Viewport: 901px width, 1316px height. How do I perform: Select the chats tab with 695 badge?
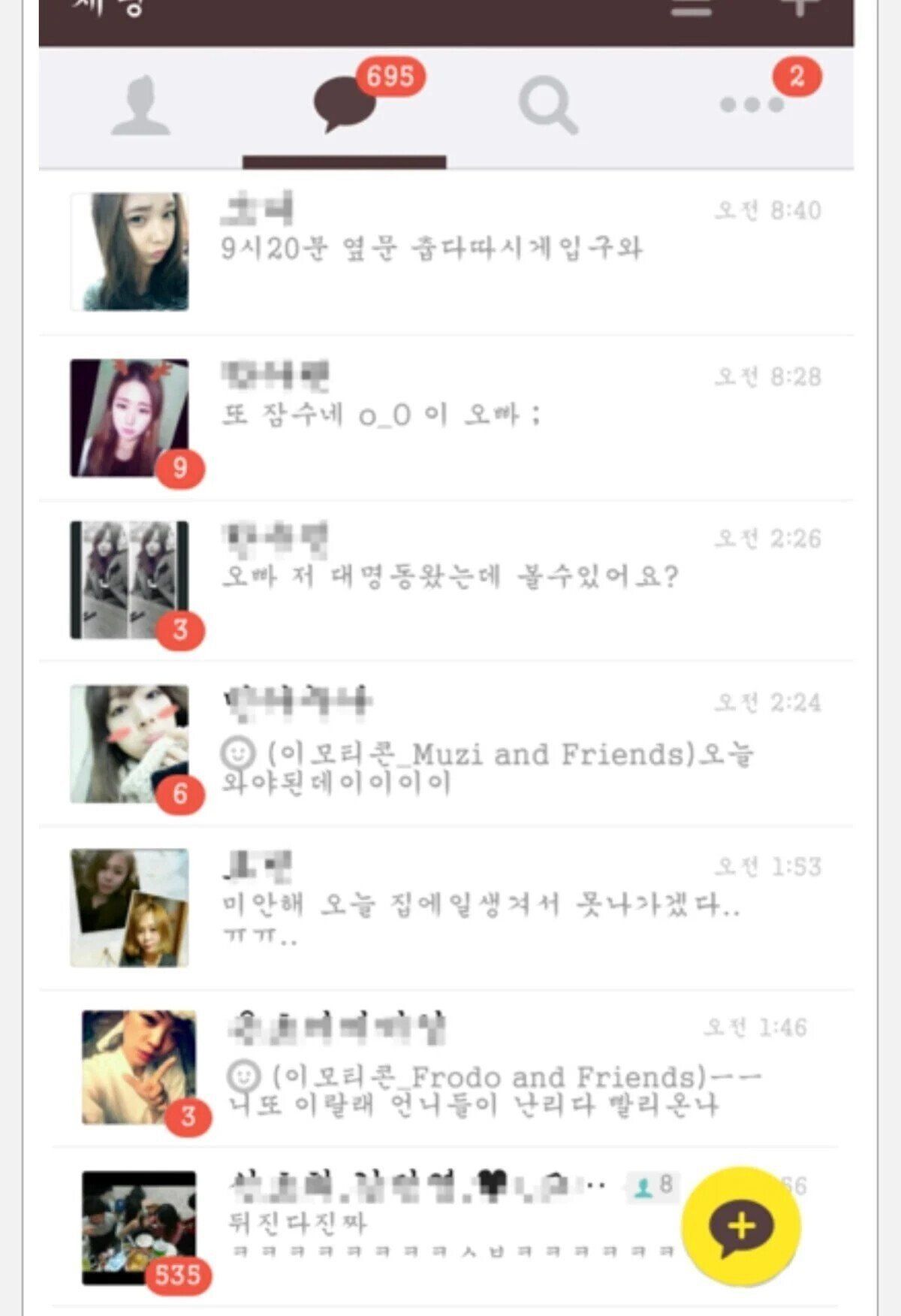coord(345,107)
